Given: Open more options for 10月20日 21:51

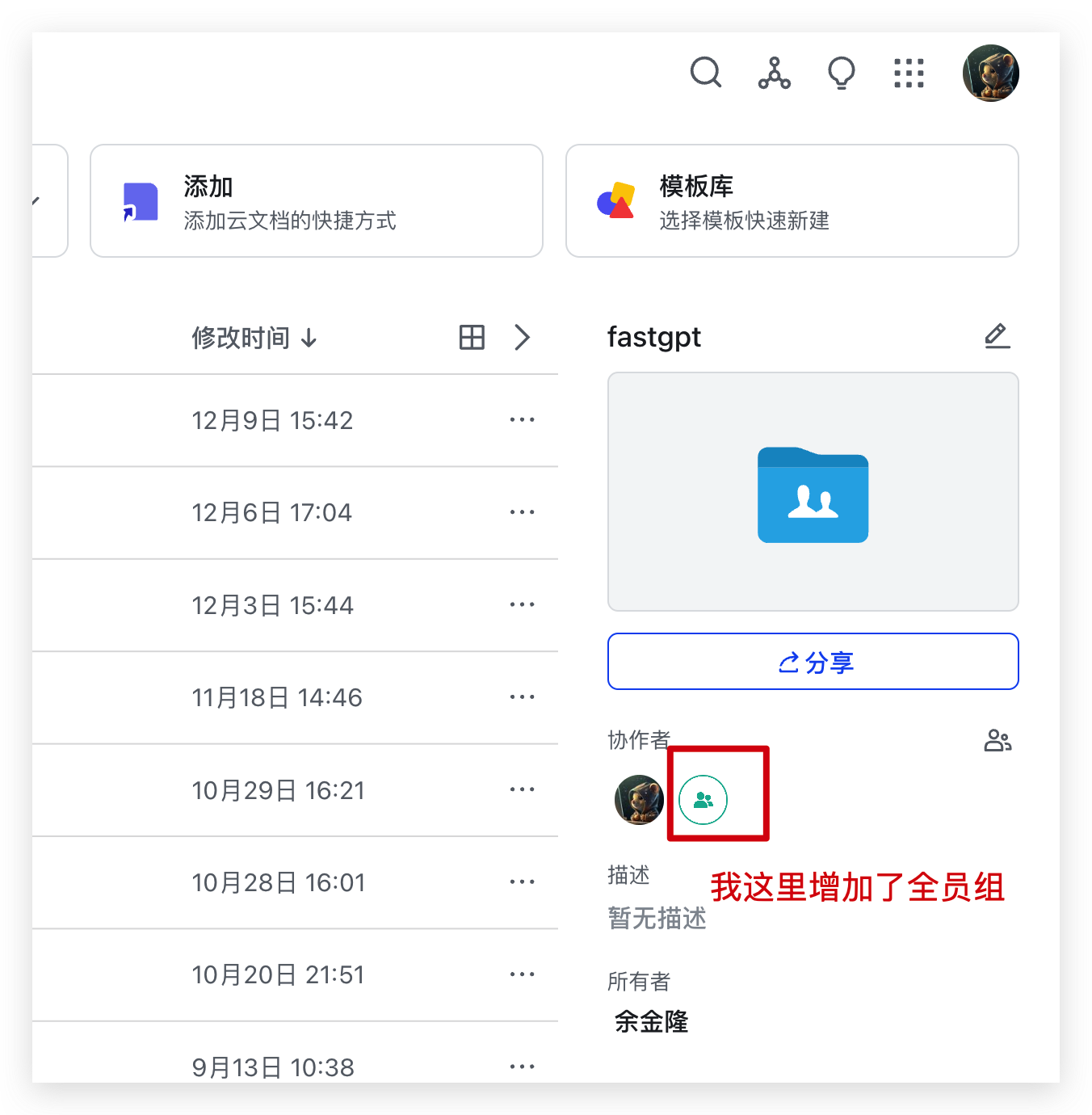Looking at the screenshot, I should tap(522, 974).
